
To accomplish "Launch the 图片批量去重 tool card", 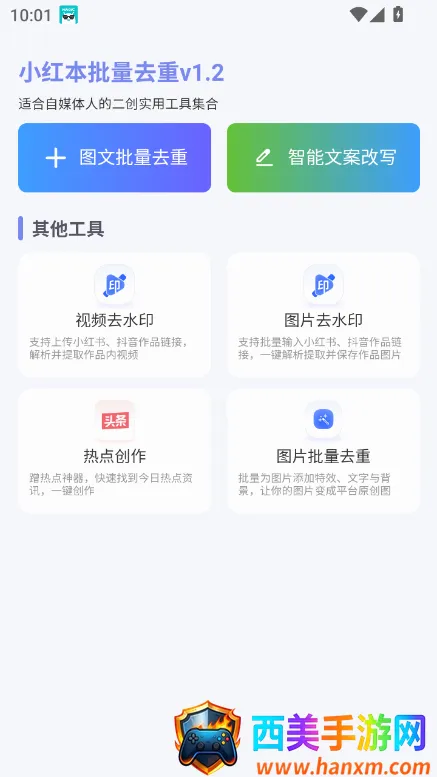I will point(324,451).
